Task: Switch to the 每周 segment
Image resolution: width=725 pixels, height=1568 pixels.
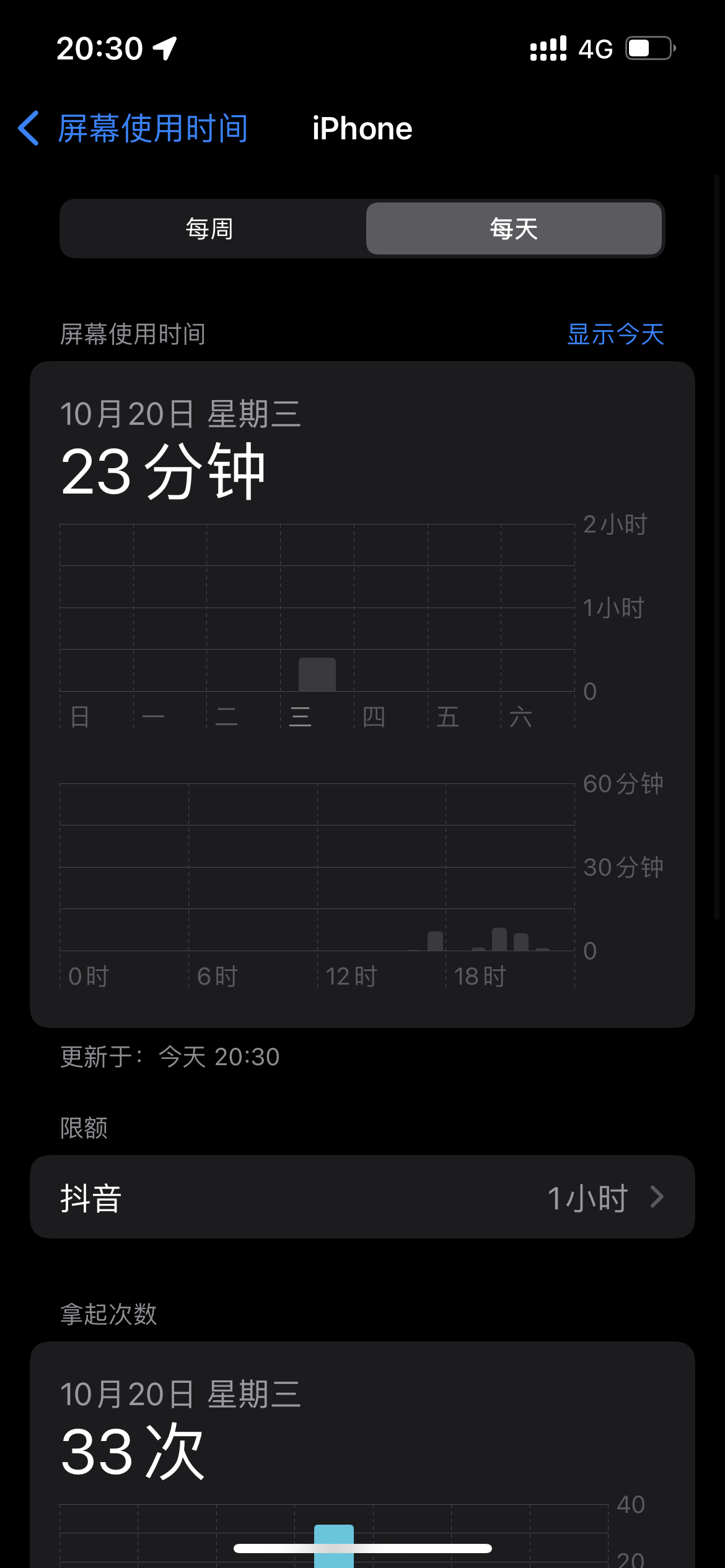Action: click(211, 229)
